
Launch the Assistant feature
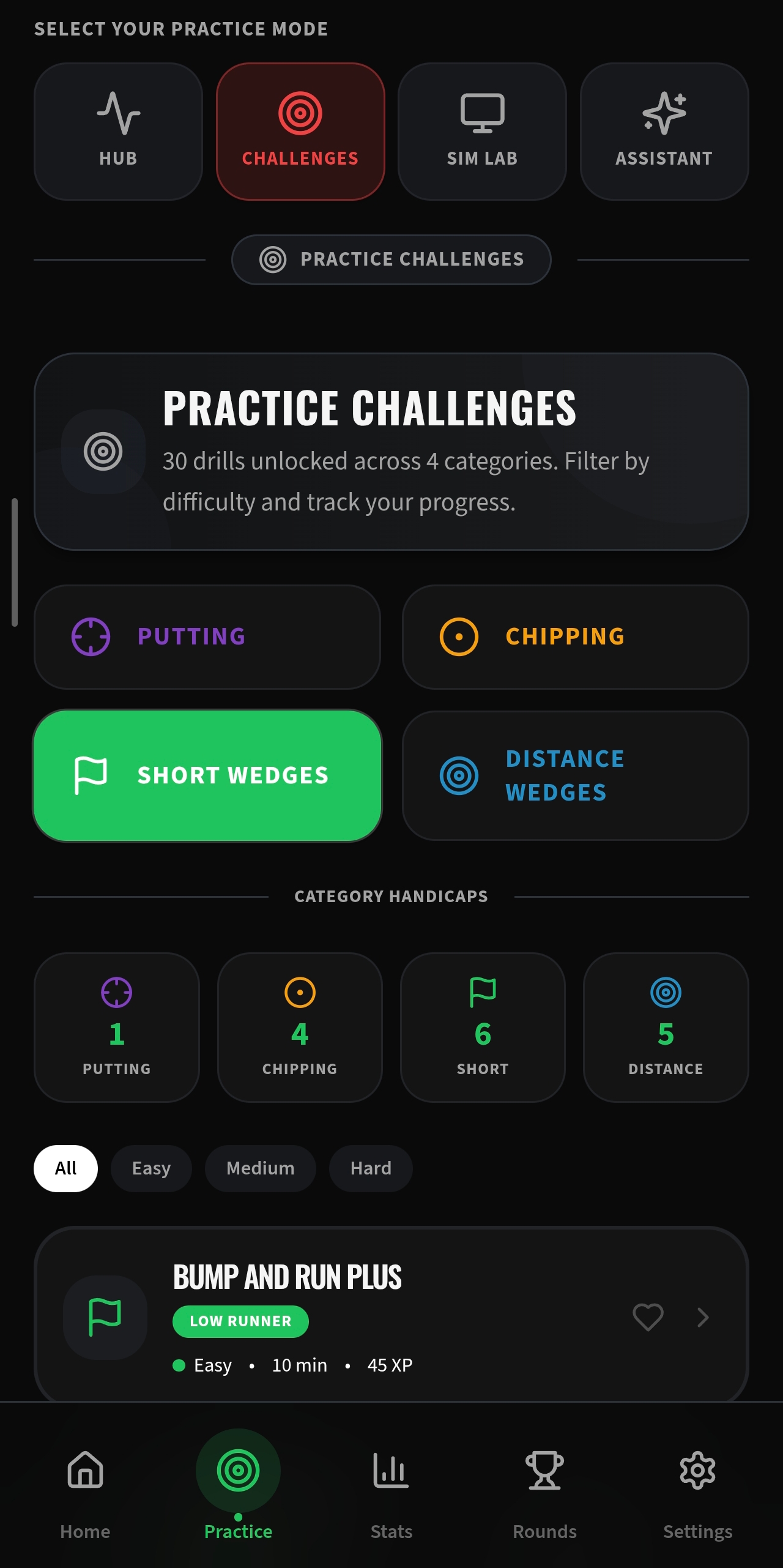click(664, 131)
